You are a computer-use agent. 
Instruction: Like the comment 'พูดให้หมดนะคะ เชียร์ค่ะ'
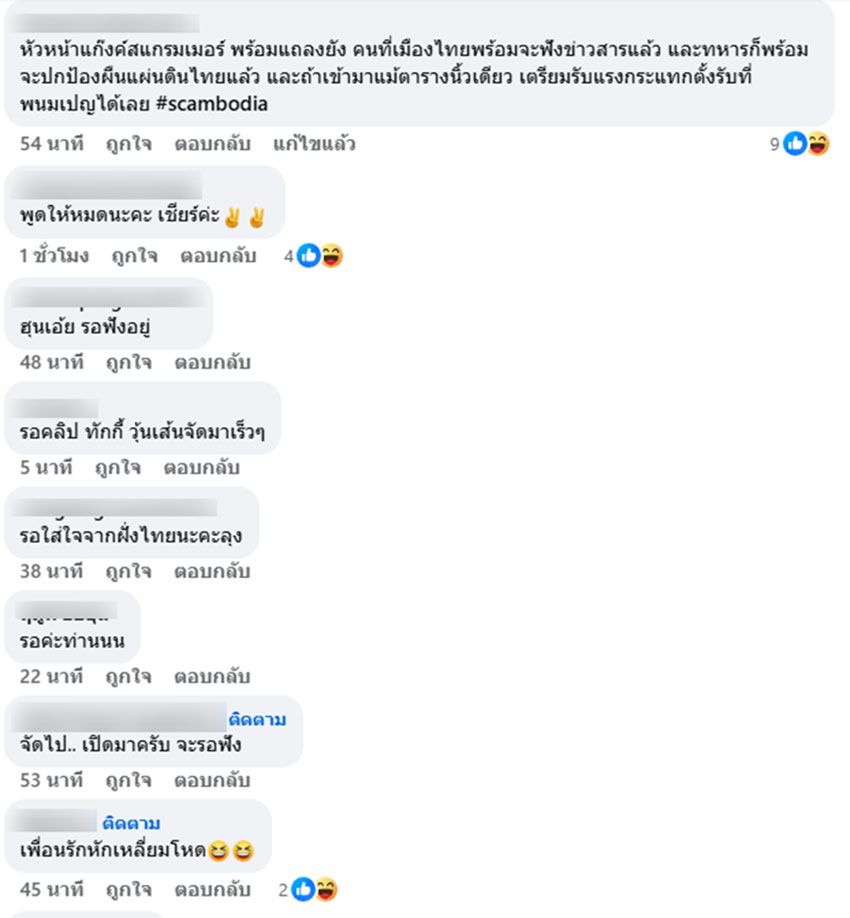click(x=134, y=256)
